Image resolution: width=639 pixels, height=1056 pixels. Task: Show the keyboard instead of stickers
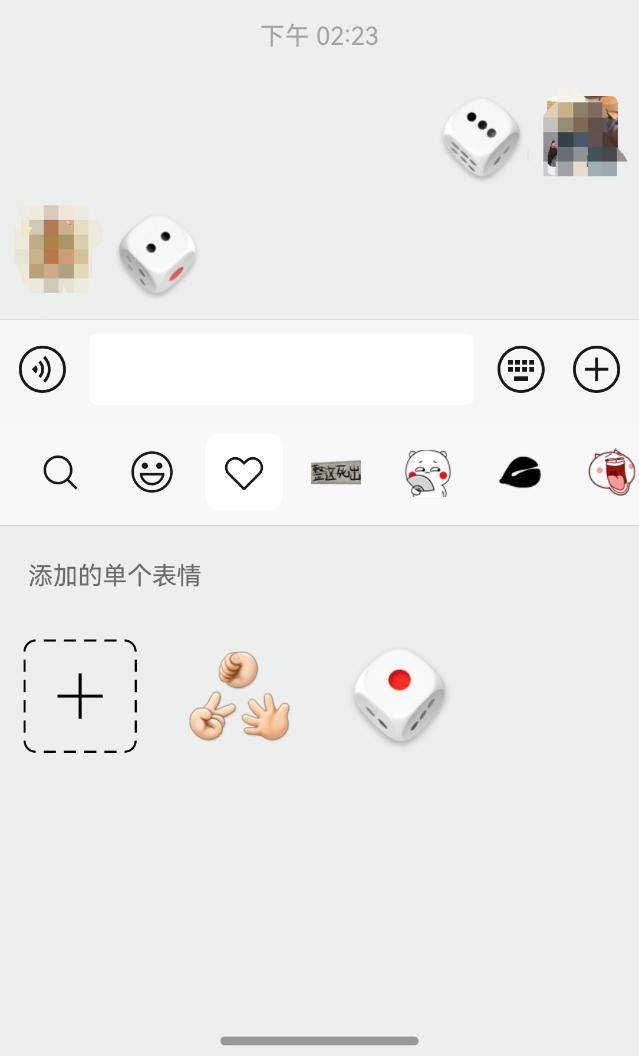point(521,370)
